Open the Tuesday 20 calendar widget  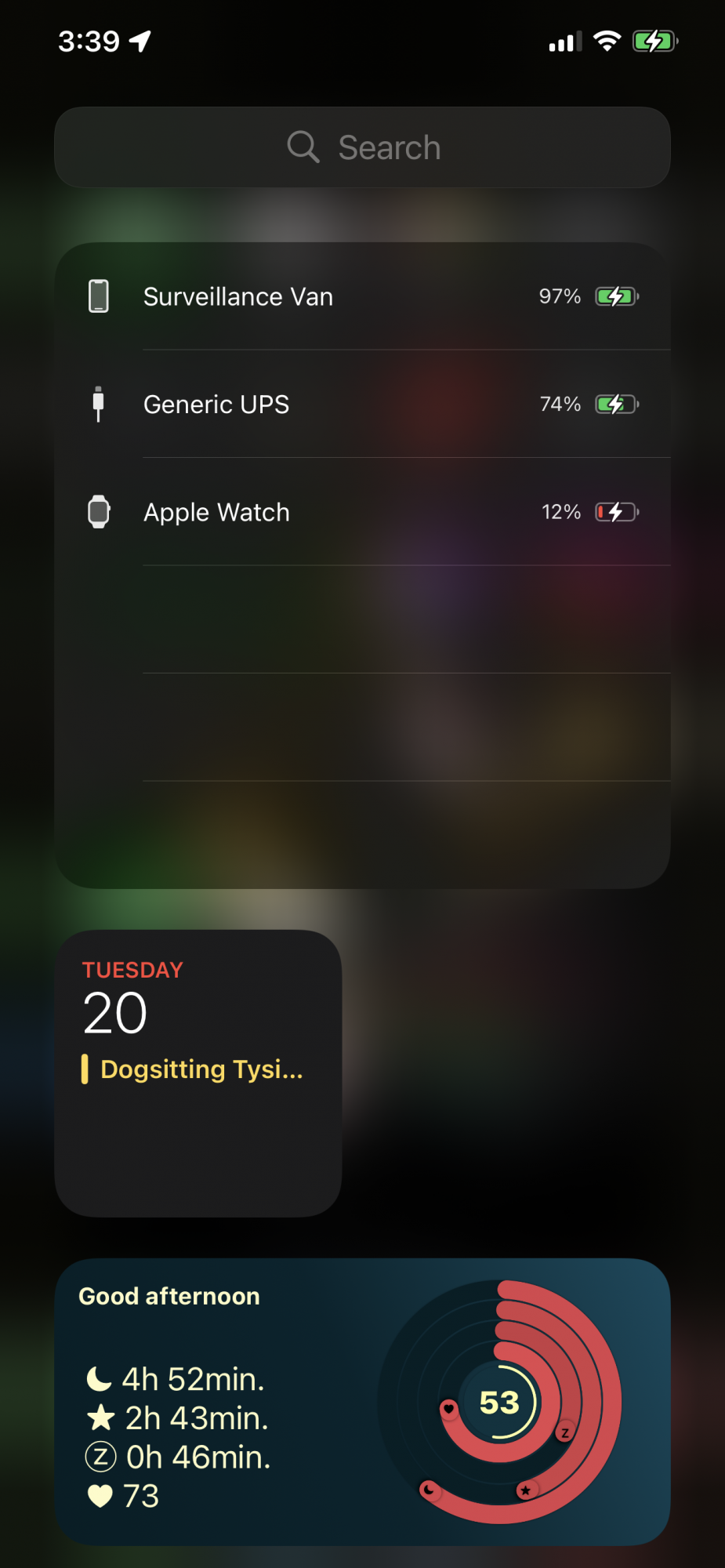point(198,1073)
